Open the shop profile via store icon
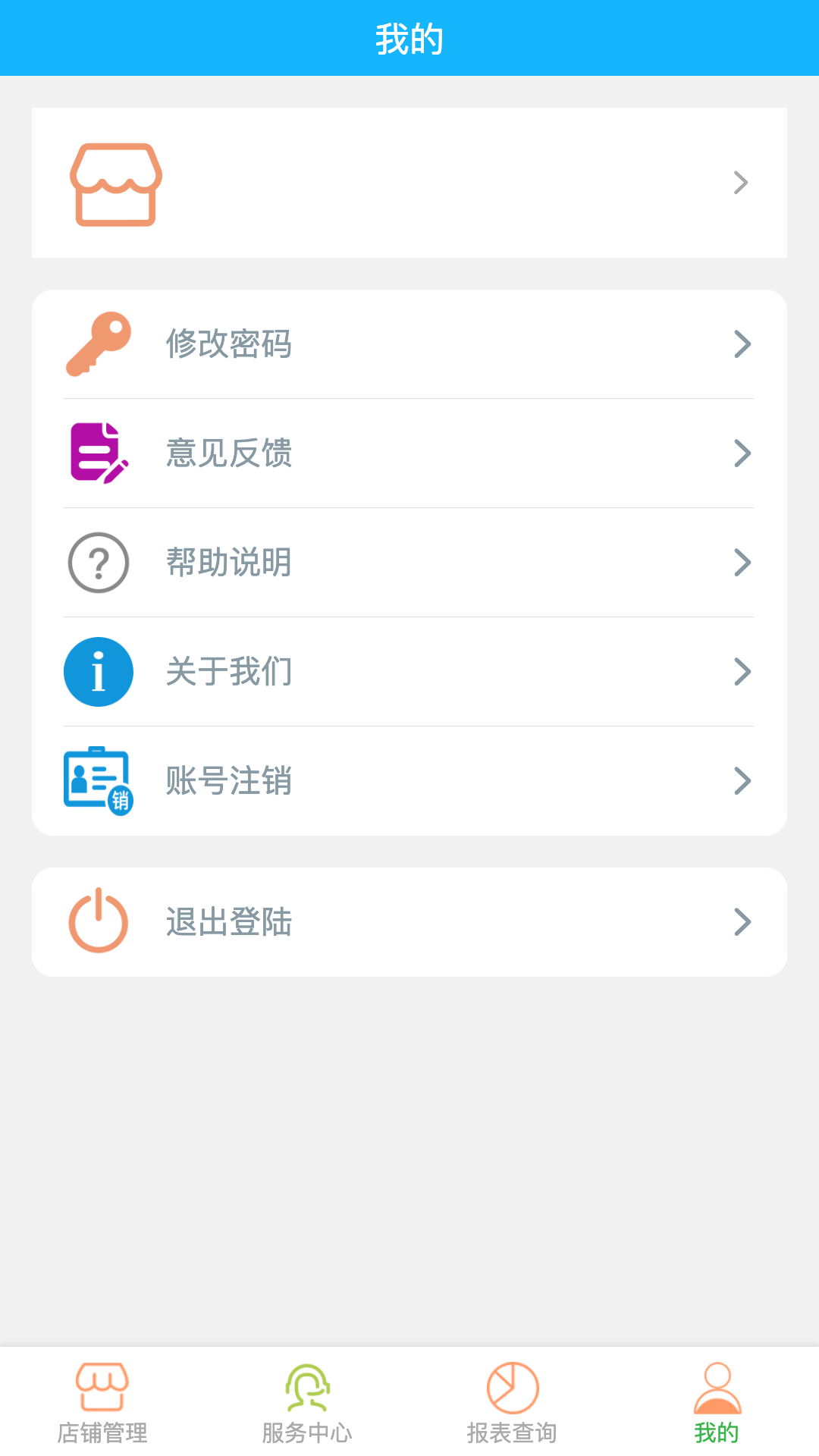 coord(115,182)
